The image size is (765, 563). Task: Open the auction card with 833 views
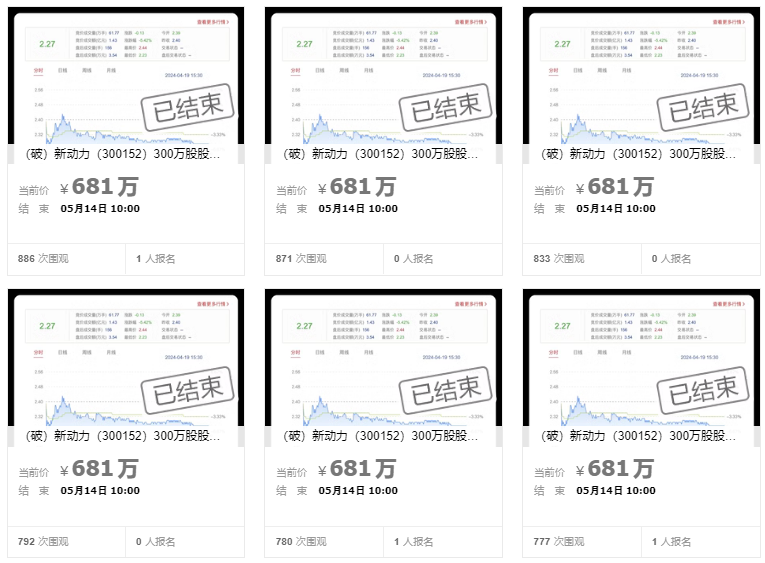641,141
